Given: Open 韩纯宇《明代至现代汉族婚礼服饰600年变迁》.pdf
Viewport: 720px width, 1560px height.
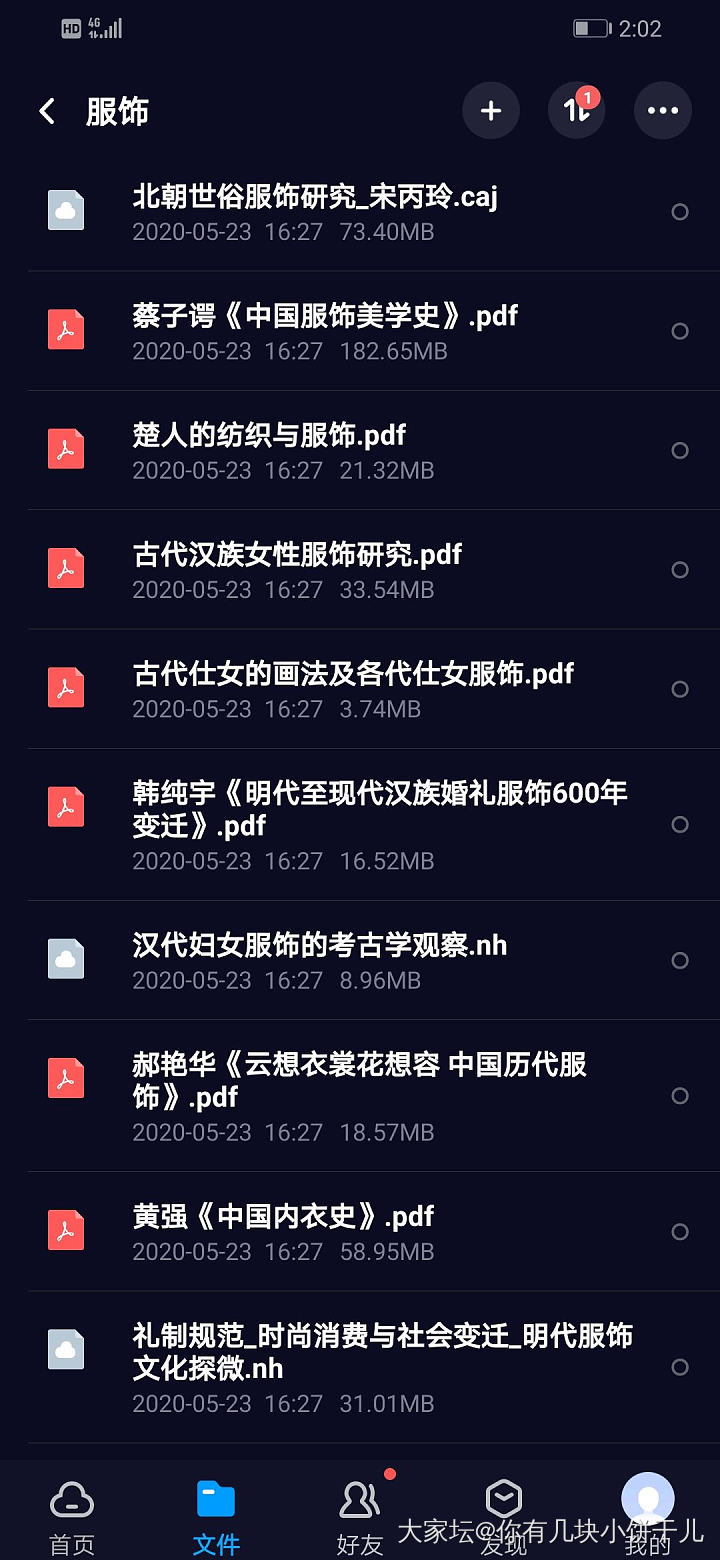Looking at the screenshot, I should (380, 824).
